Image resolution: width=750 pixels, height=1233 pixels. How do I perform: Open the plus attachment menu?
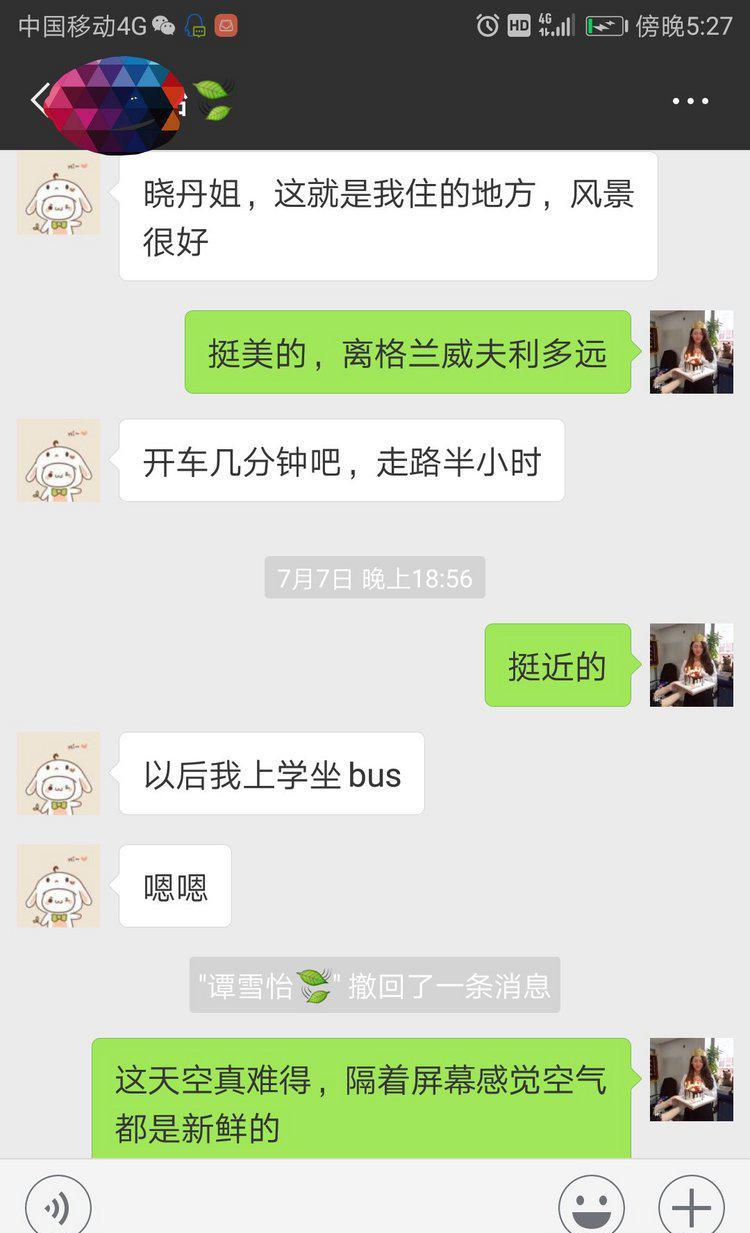pos(691,1207)
